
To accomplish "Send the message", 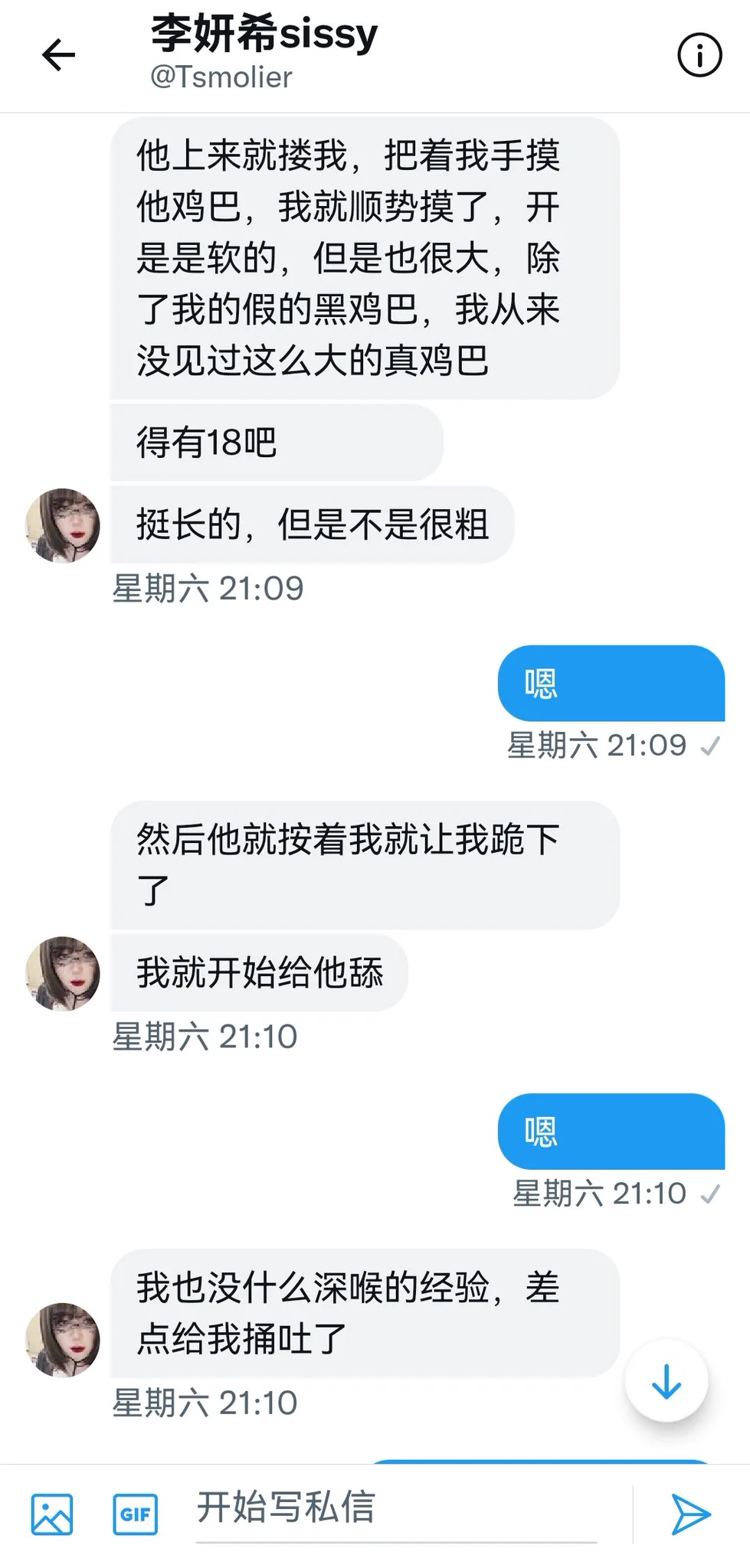I will tap(690, 1514).
